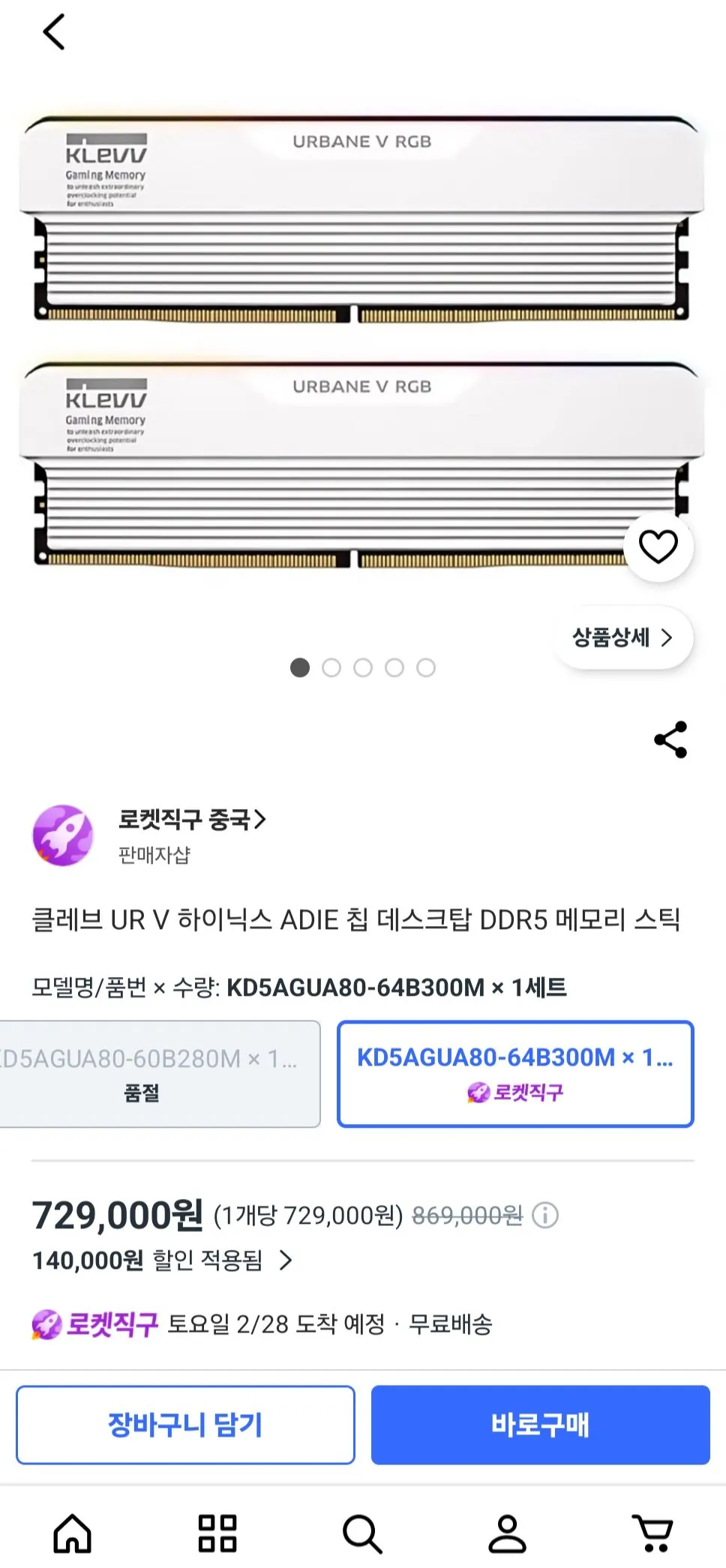Open the price info icon next to 869,000원
This screenshot has height=1568, width=726.
[544, 1213]
